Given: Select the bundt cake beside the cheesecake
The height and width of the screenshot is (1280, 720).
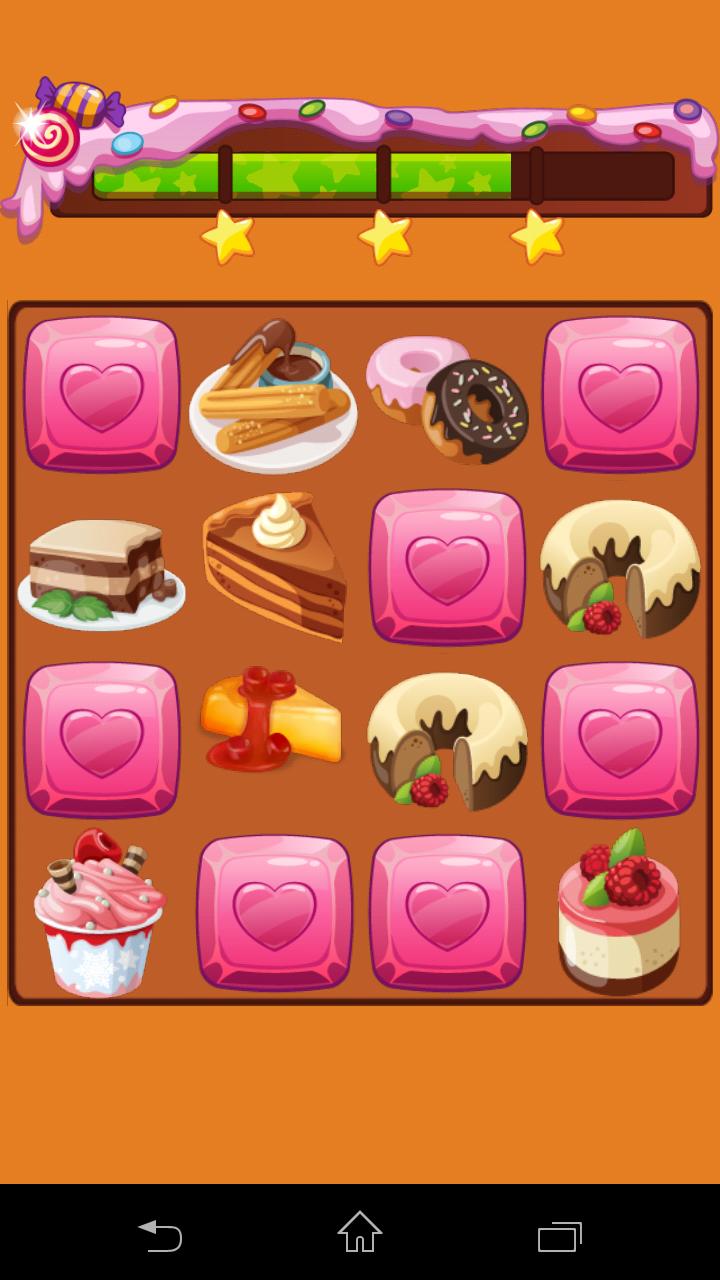Looking at the screenshot, I should click(447, 740).
